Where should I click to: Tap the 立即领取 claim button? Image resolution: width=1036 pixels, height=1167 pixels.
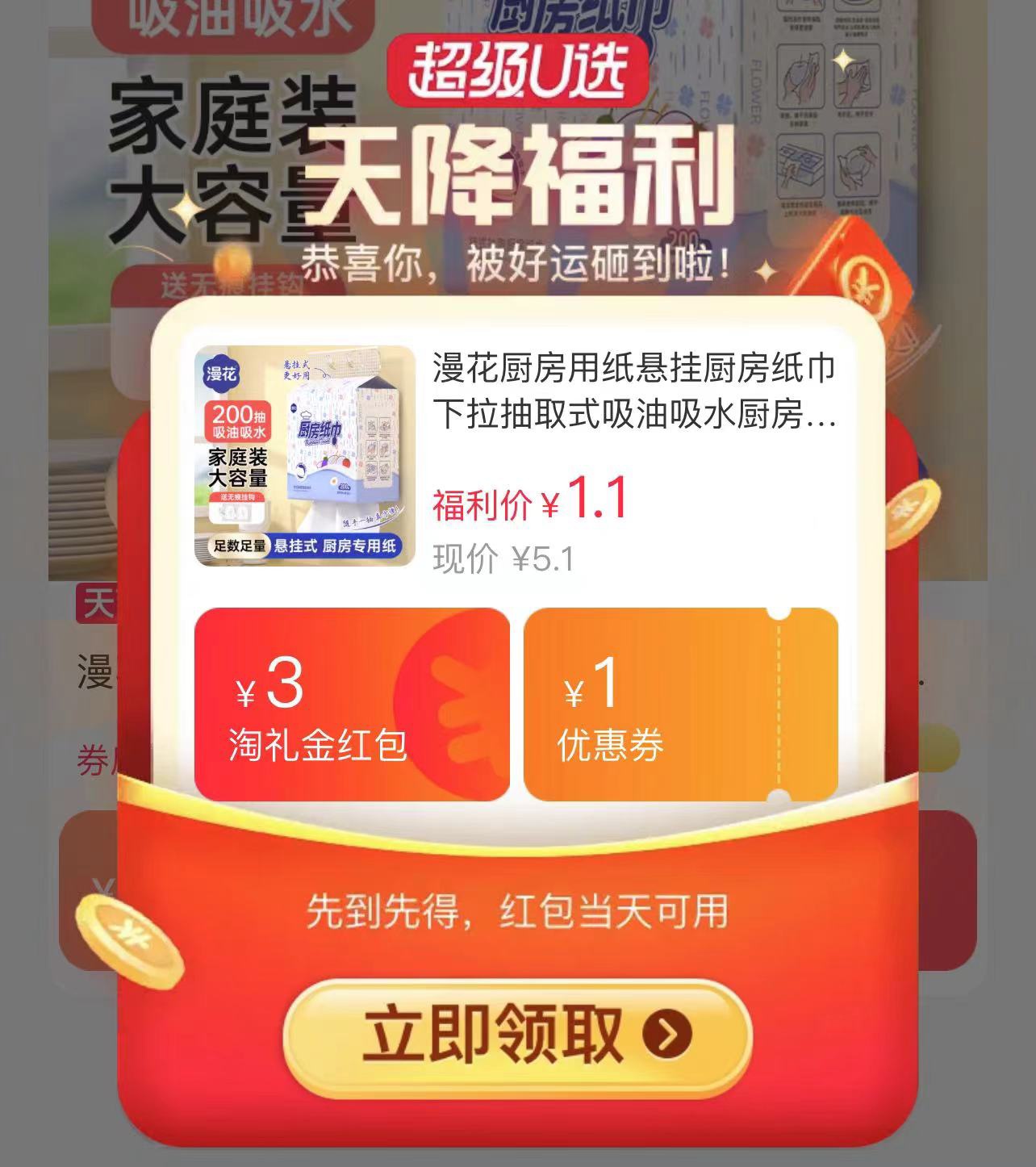point(517,1035)
